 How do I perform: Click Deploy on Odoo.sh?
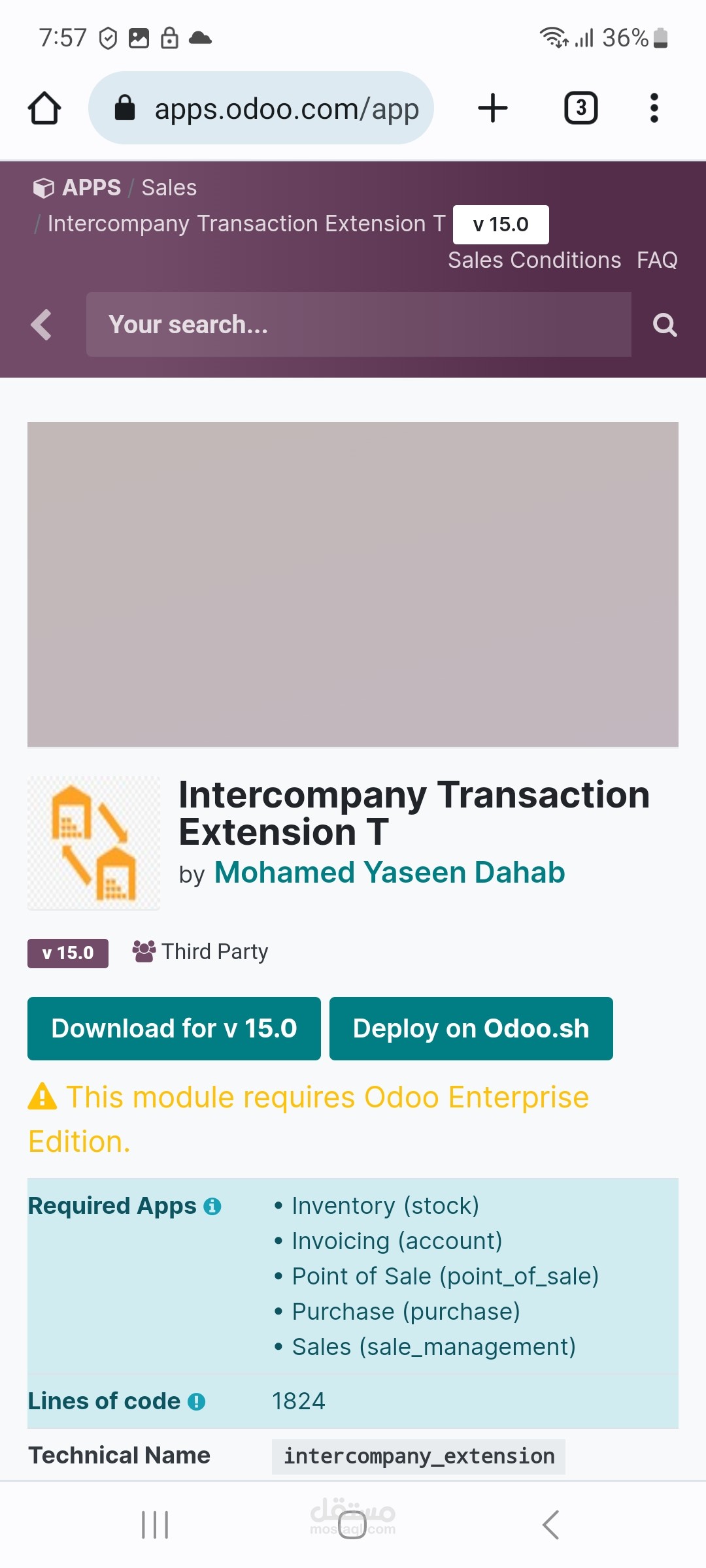[471, 1028]
